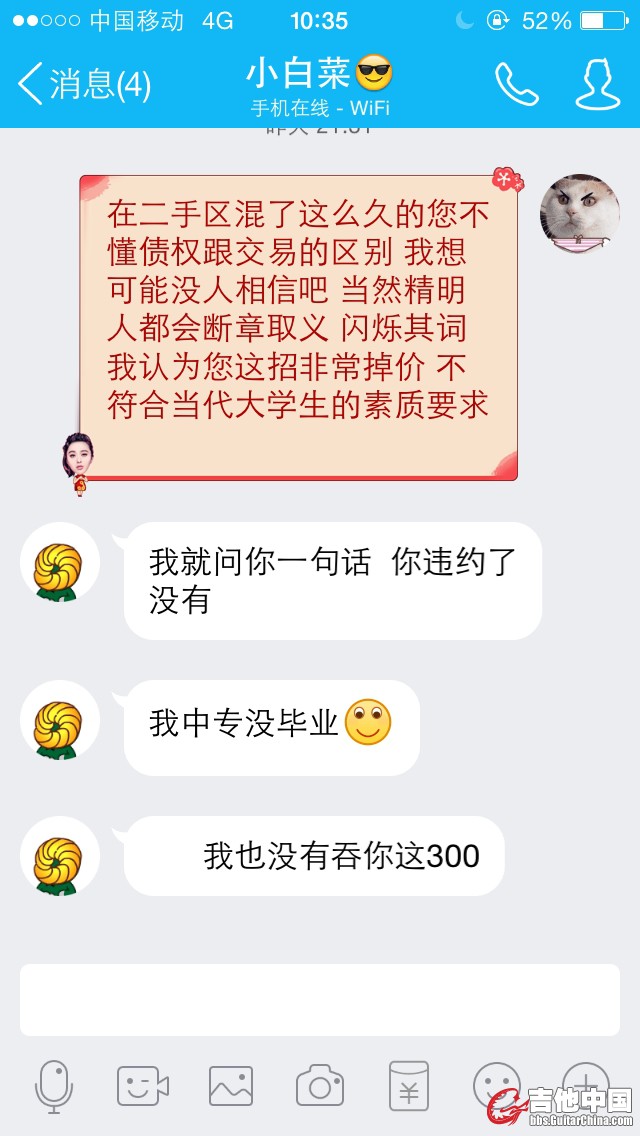Tap the message text input box
This screenshot has height=1136, width=640.
coord(320,999)
